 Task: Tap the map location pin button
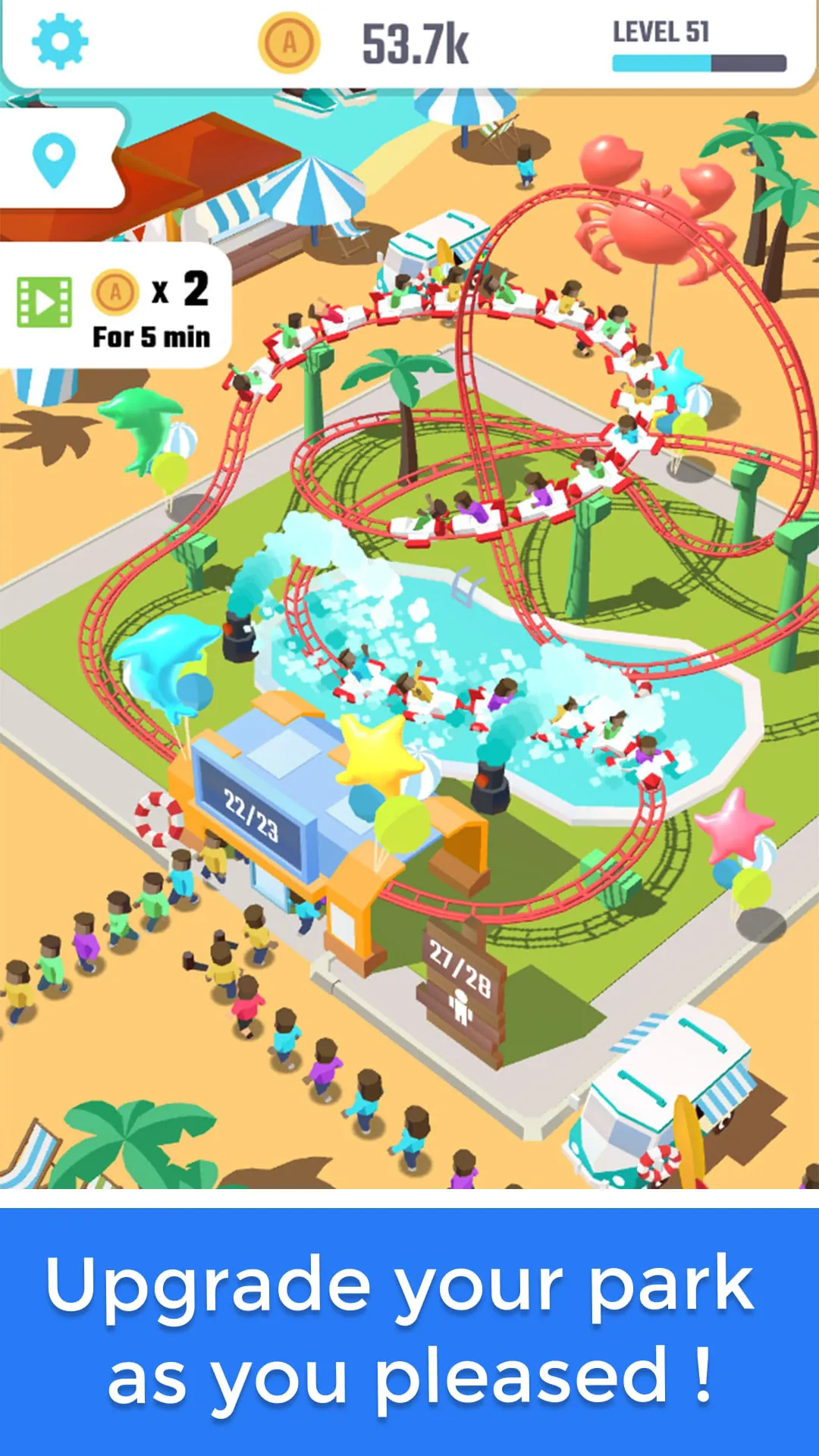coord(53,159)
